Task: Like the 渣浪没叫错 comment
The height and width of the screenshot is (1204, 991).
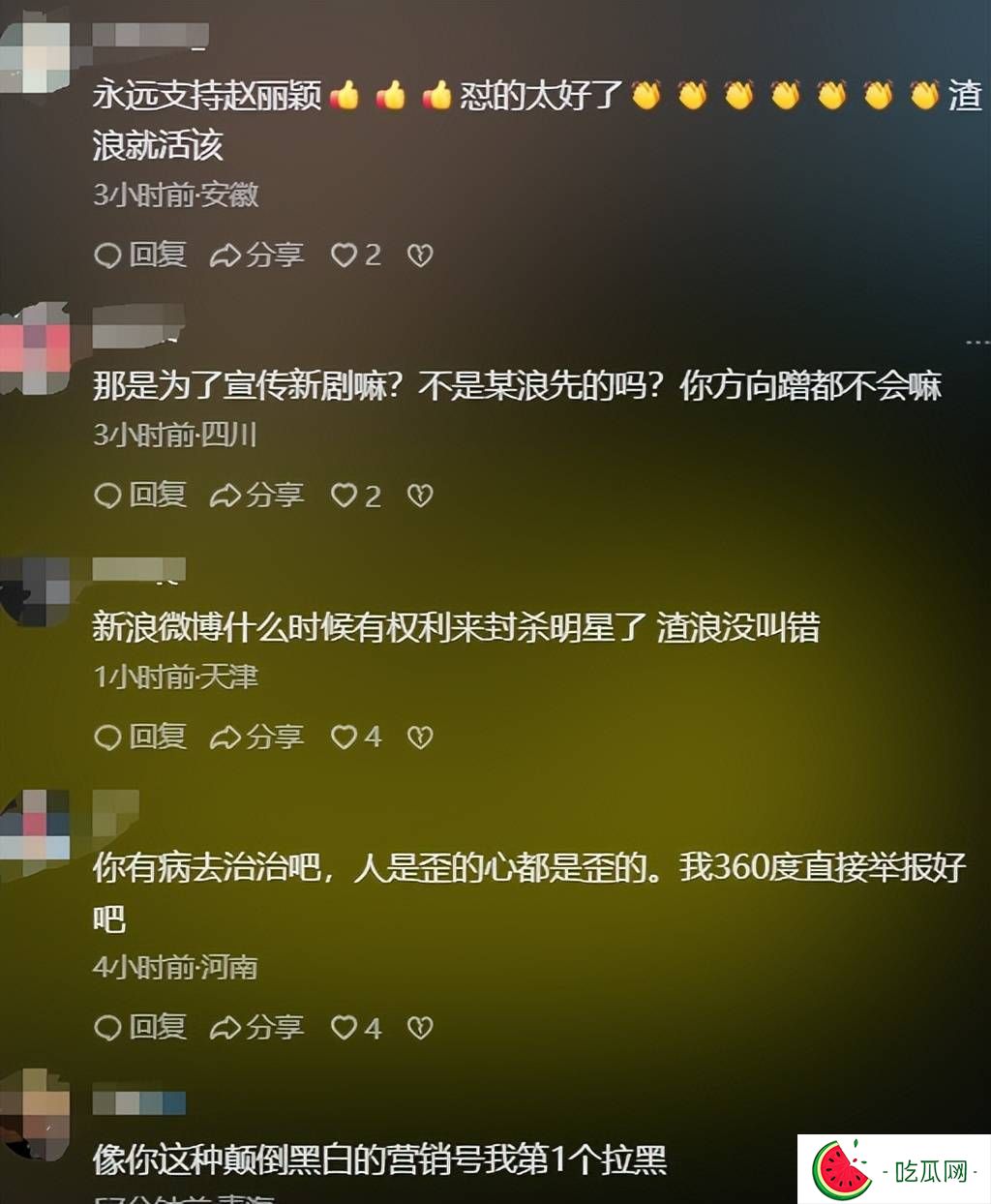Action: 345,737
